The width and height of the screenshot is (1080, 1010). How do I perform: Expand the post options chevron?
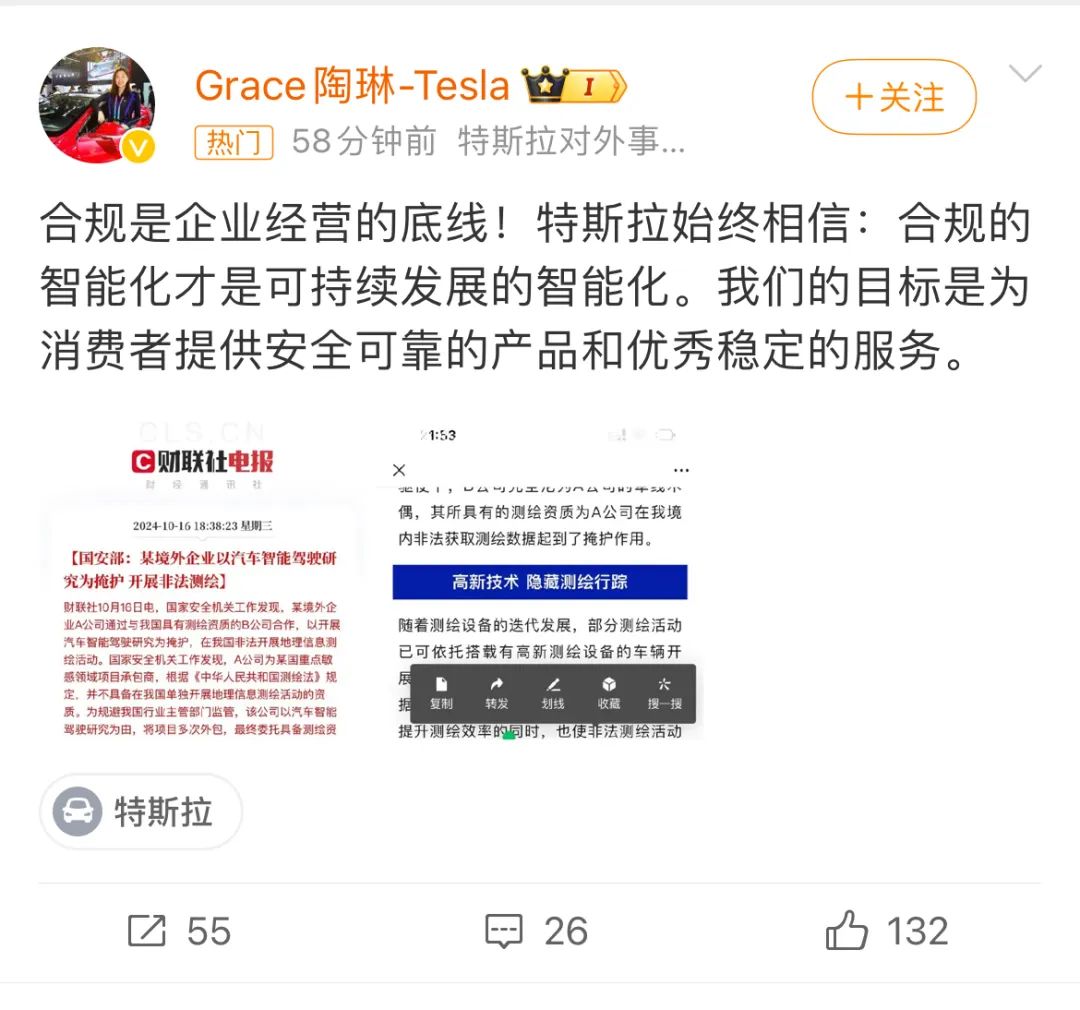pos(1025,74)
